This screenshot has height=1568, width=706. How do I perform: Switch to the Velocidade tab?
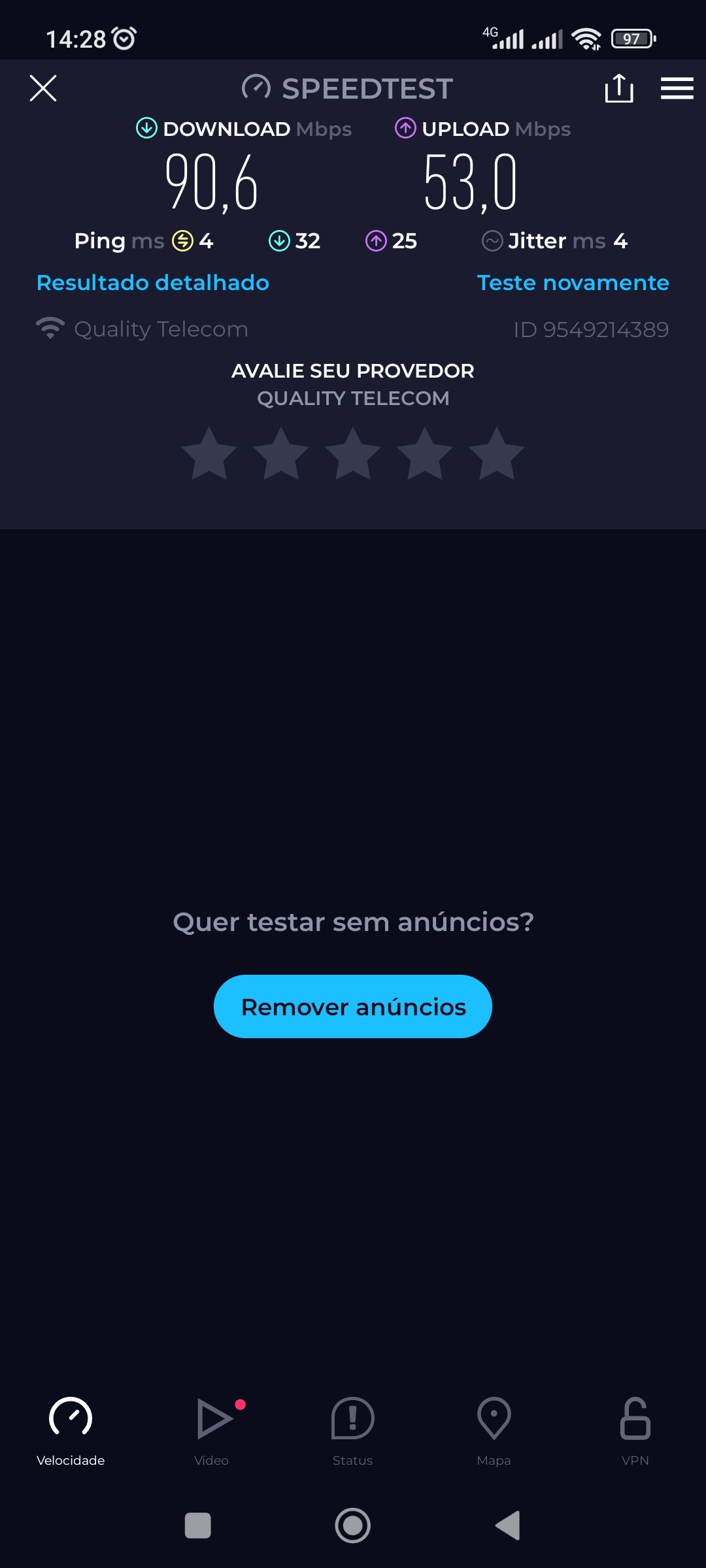[x=71, y=1429]
